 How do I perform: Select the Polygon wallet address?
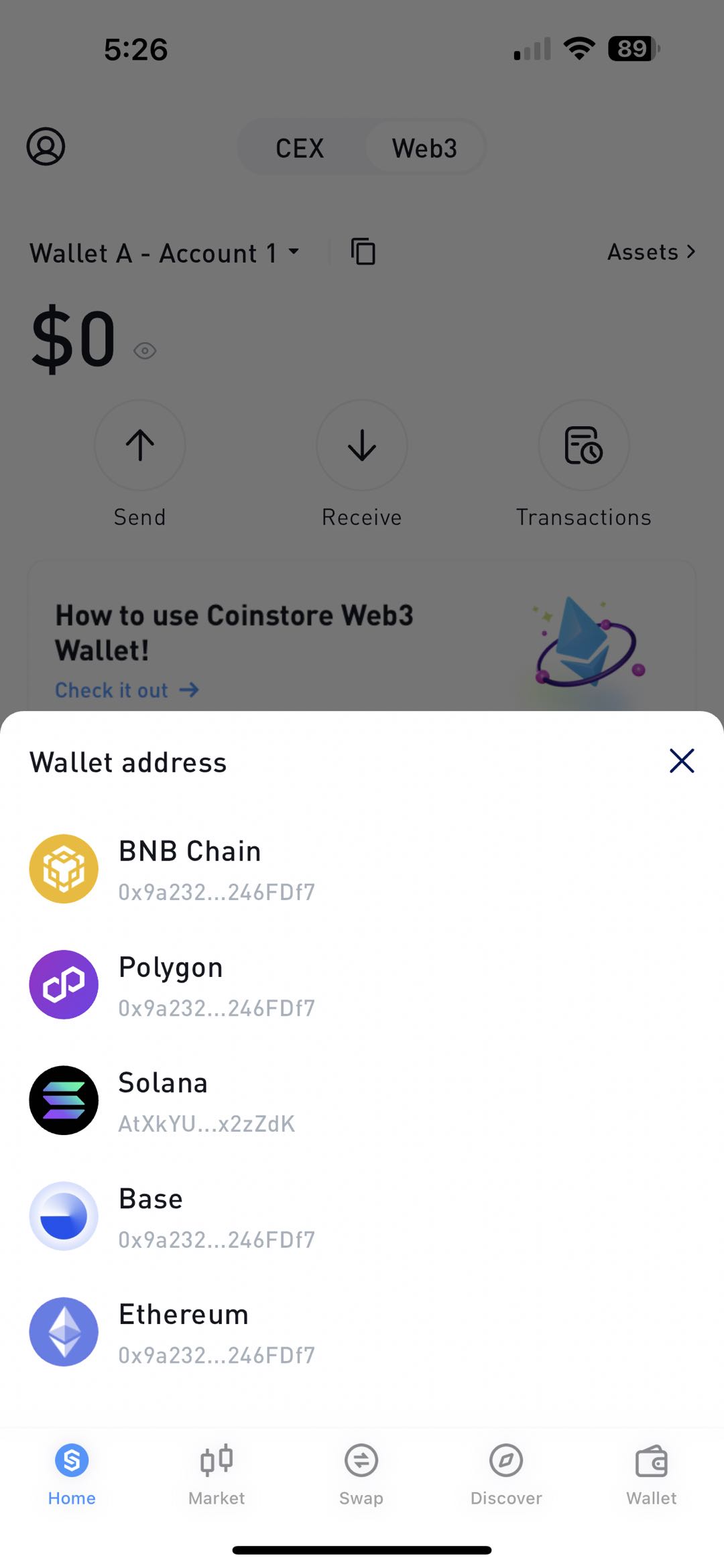click(x=215, y=985)
